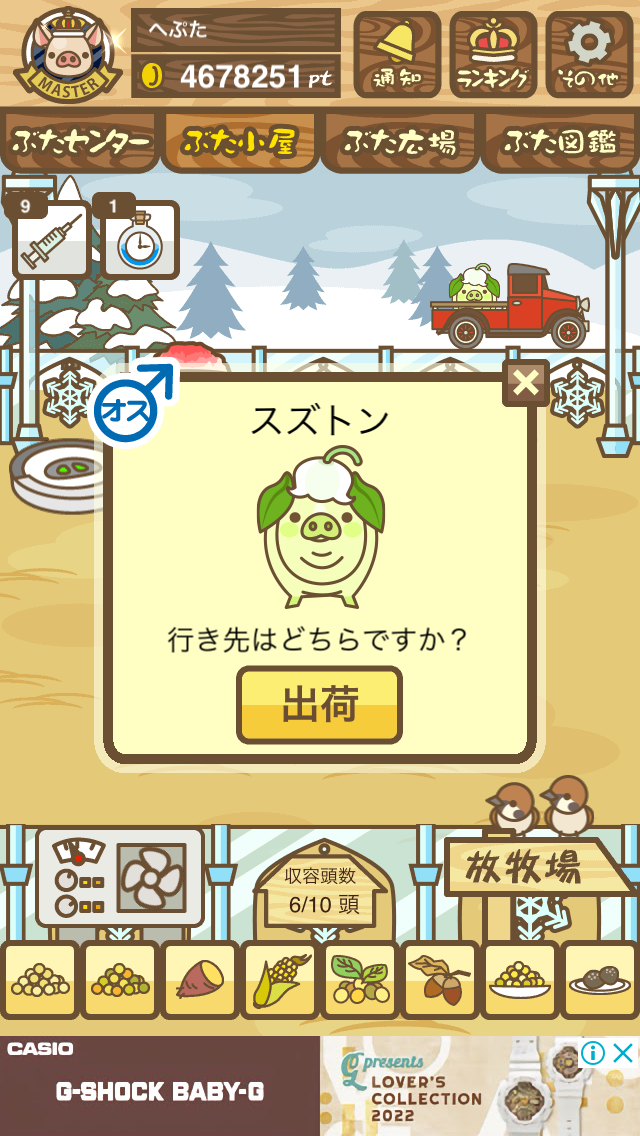The image size is (640, 1136).
Task: Tap the MASTER pig profile badge
Action: 68,55
